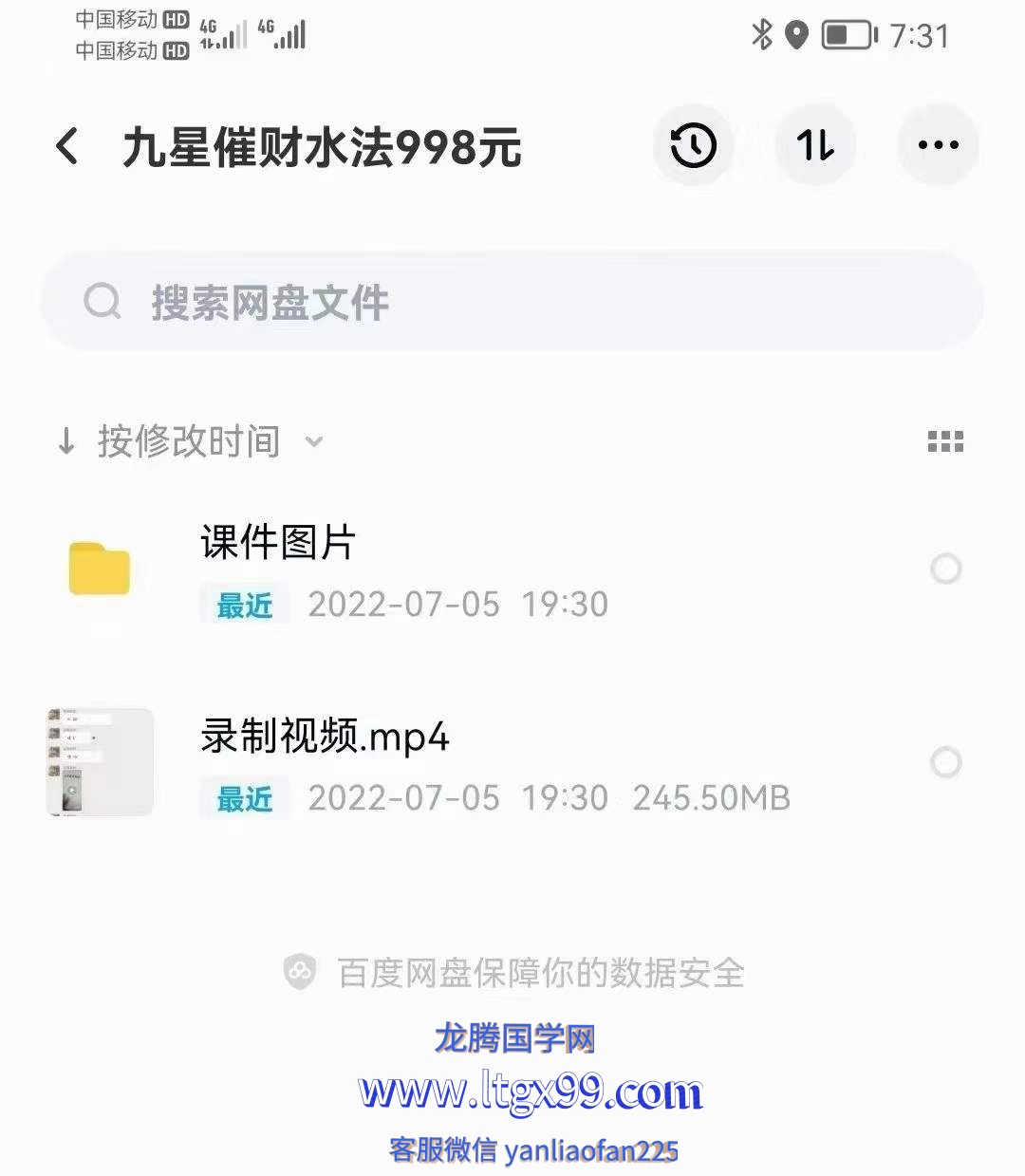Screen dimensions: 1025x1176
Task: Go back from the 九星催财水法998元 folder
Action: point(66,146)
